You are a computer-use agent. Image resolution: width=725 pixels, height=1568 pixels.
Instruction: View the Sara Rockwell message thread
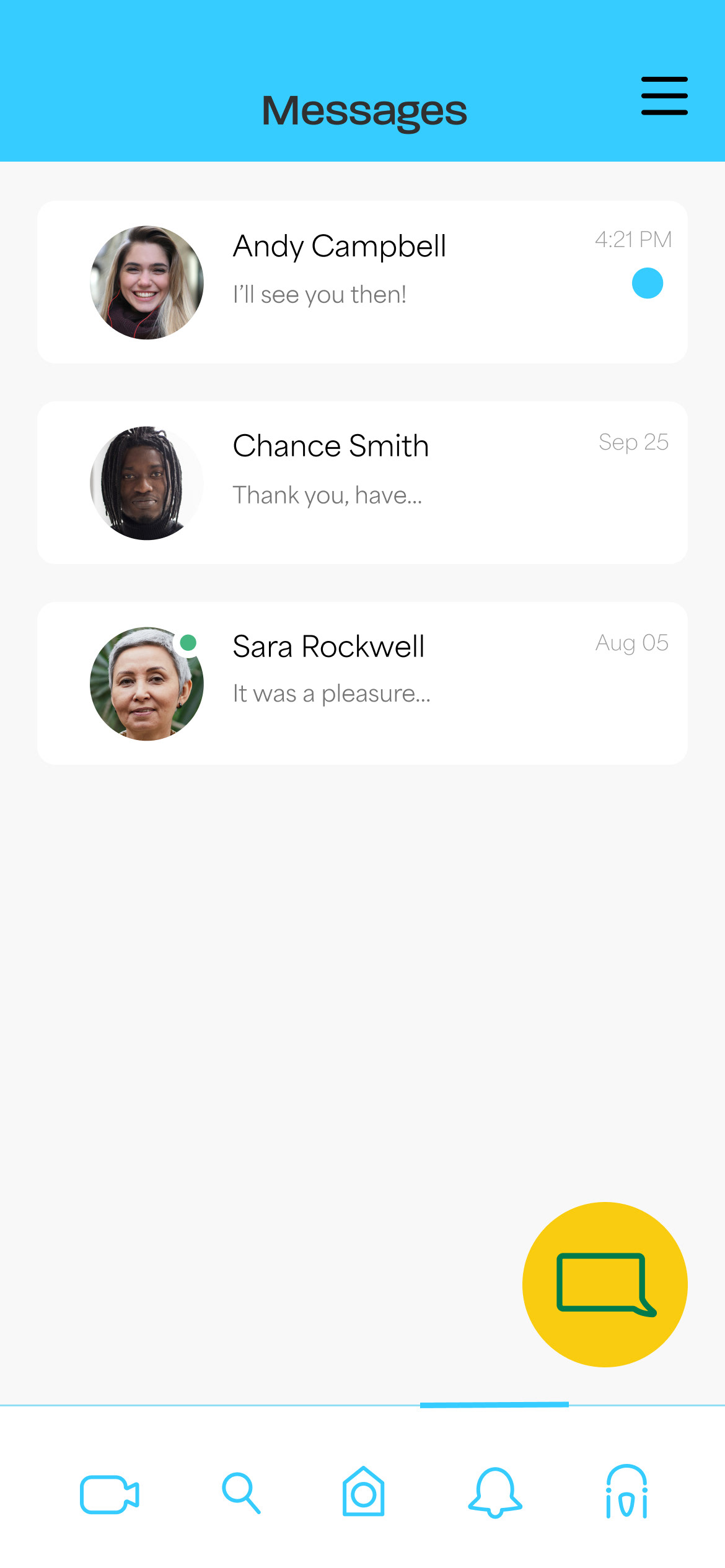point(362,683)
